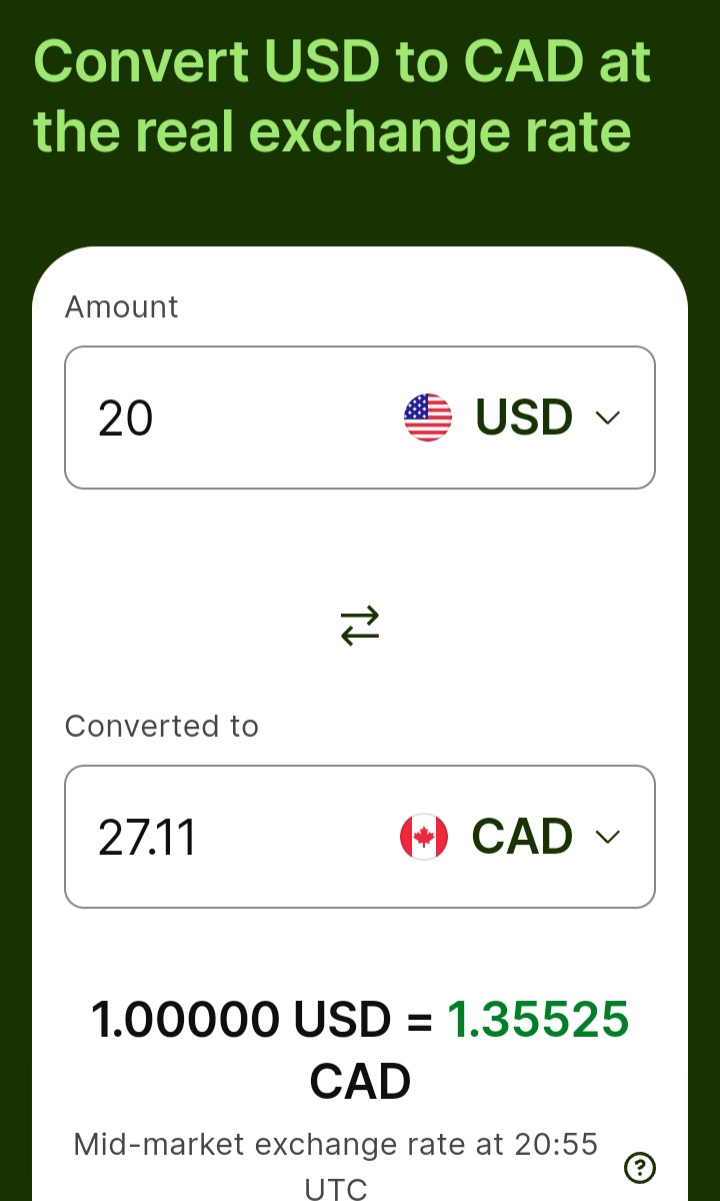Expand the chevron beside USD
This screenshot has width=720, height=1201.
(x=608, y=417)
